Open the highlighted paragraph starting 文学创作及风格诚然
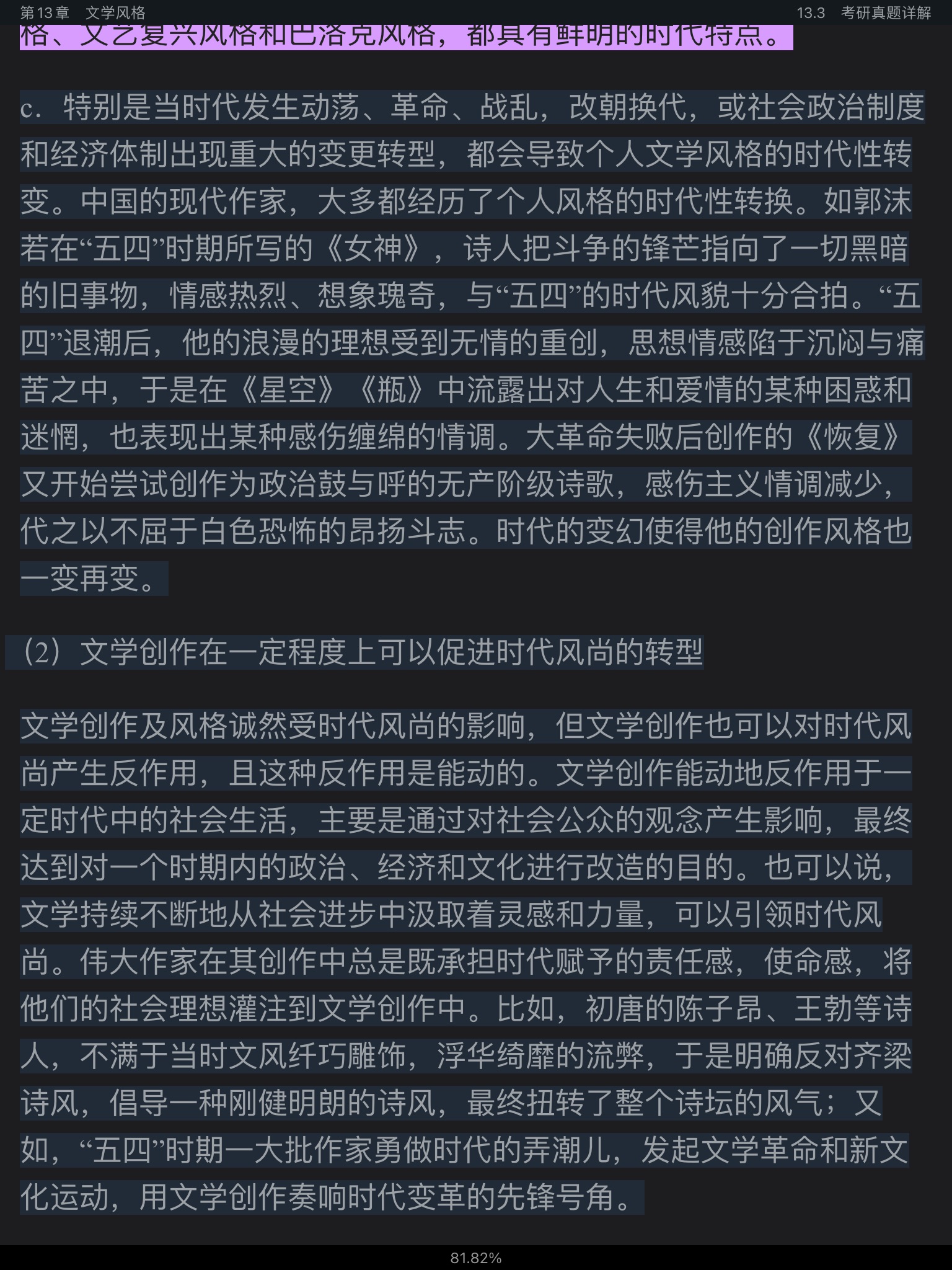This screenshot has width=952, height=1270. pos(465,960)
